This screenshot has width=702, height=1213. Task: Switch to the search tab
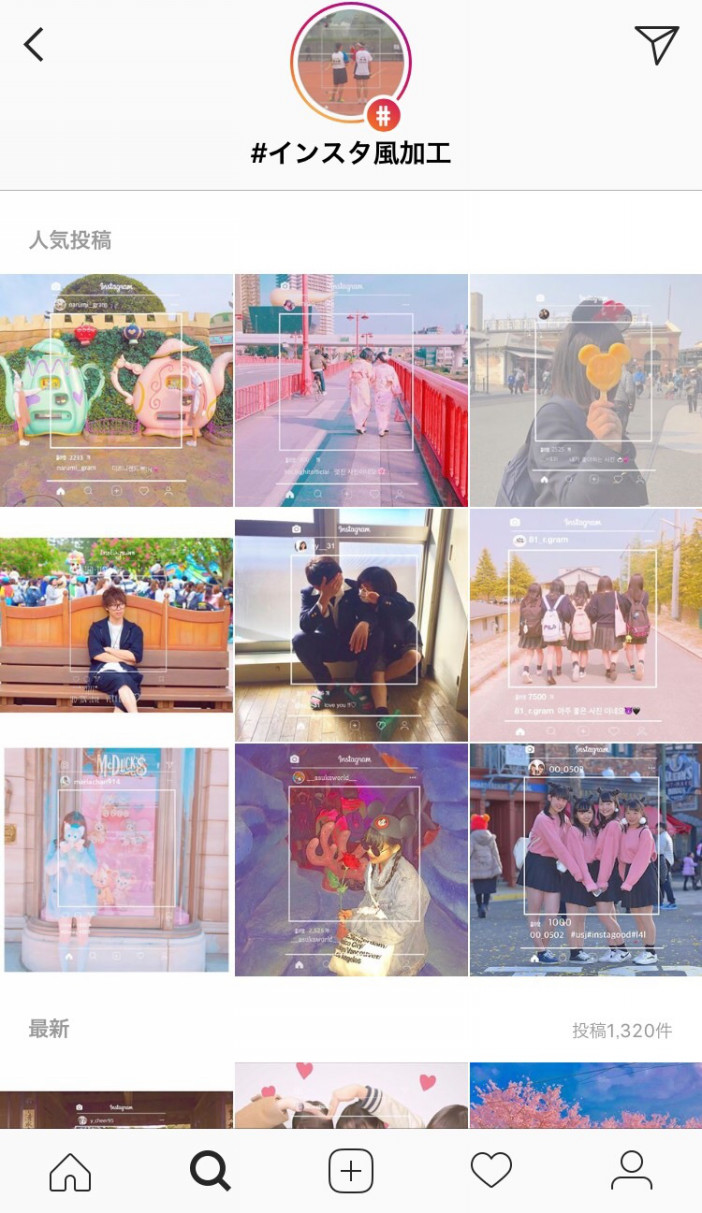pos(210,1171)
